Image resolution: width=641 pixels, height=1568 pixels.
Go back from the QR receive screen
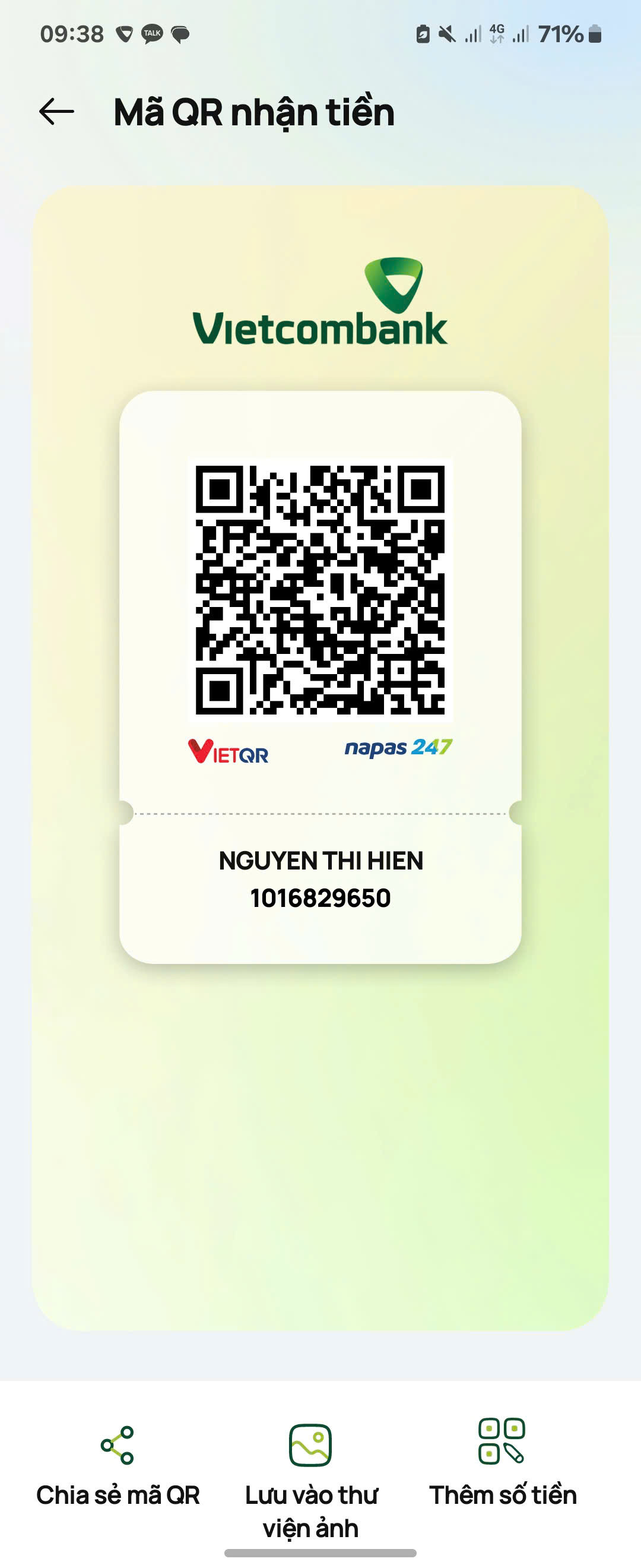(56, 112)
